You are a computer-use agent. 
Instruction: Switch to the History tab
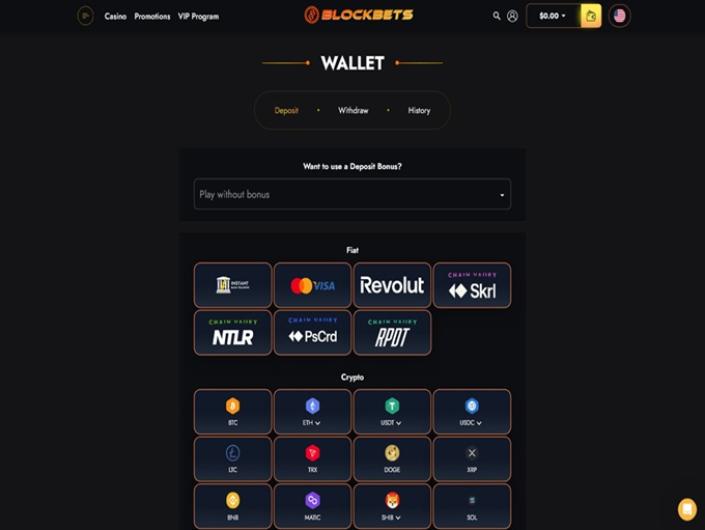419,110
